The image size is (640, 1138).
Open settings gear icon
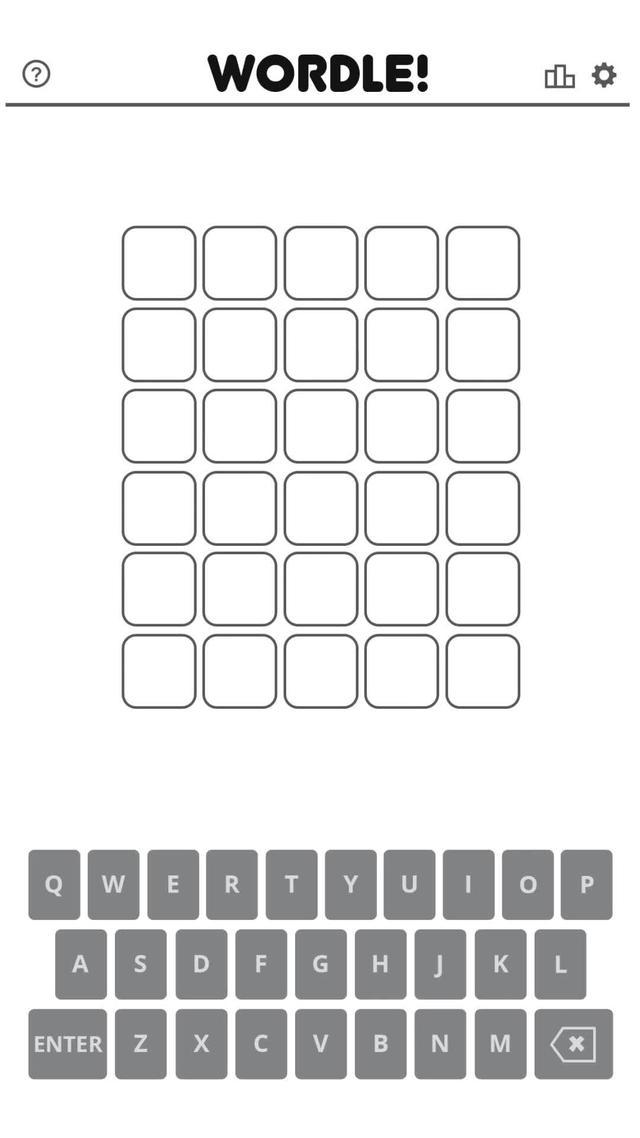(604, 74)
